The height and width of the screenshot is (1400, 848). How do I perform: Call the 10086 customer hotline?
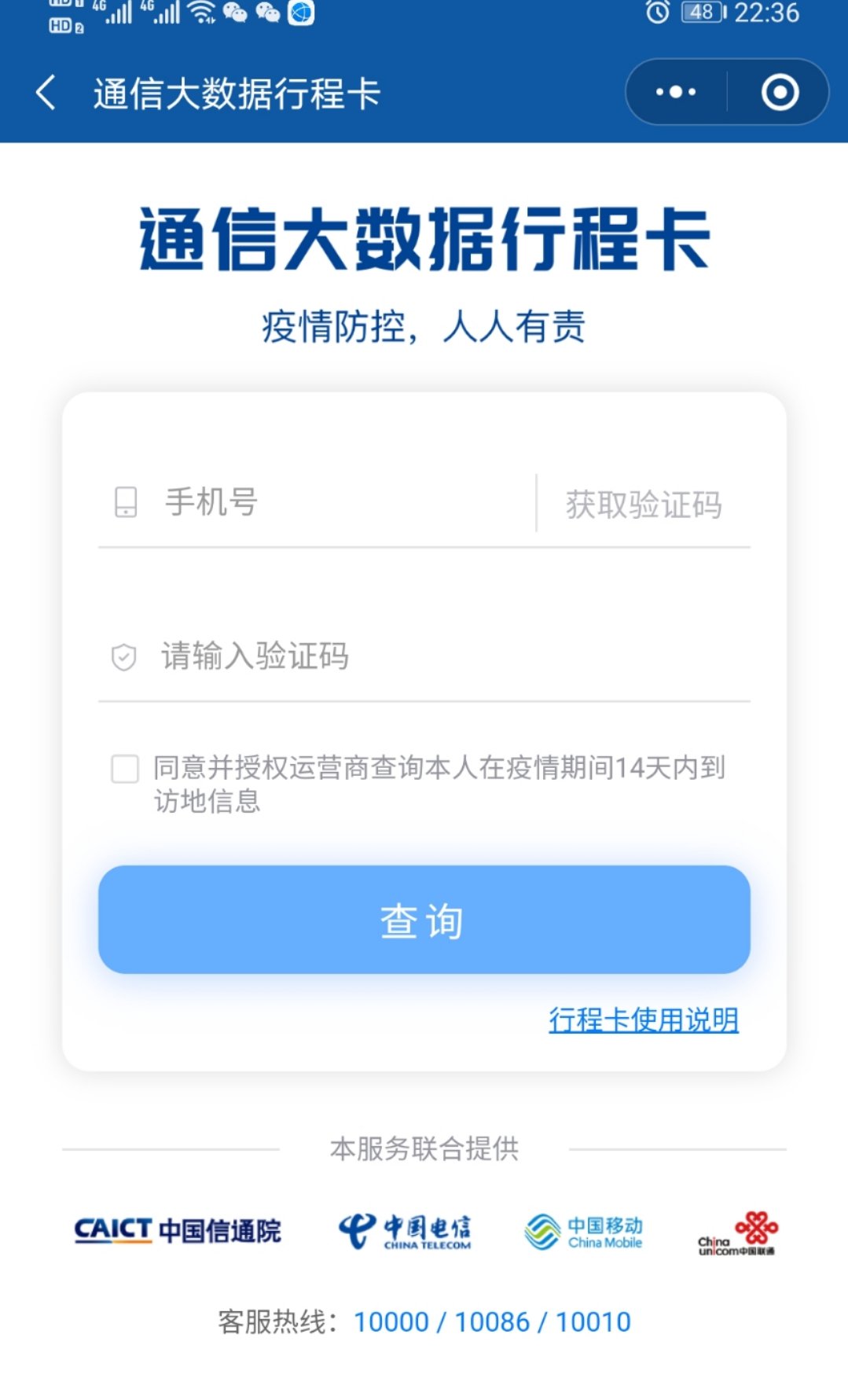[x=492, y=1322]
